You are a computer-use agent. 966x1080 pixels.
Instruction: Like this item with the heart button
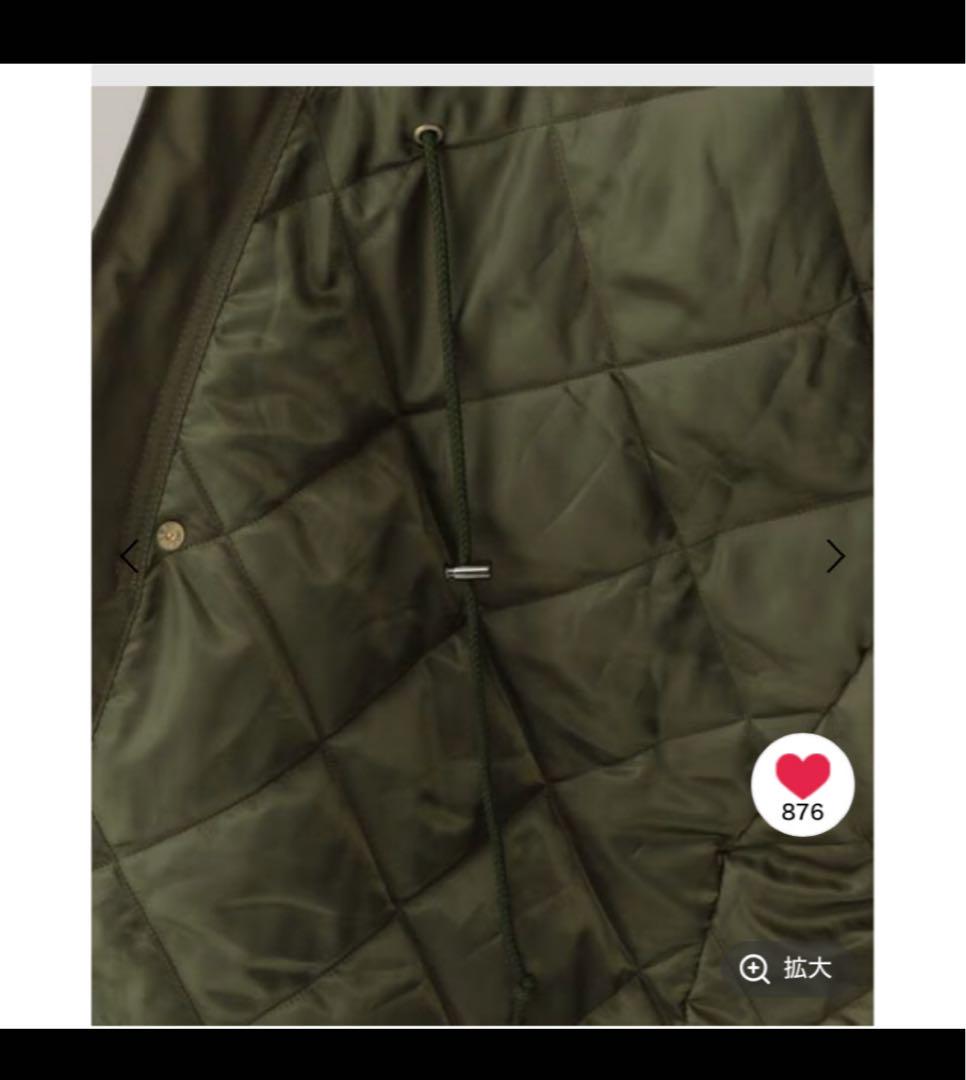click(x=803, y=784)
